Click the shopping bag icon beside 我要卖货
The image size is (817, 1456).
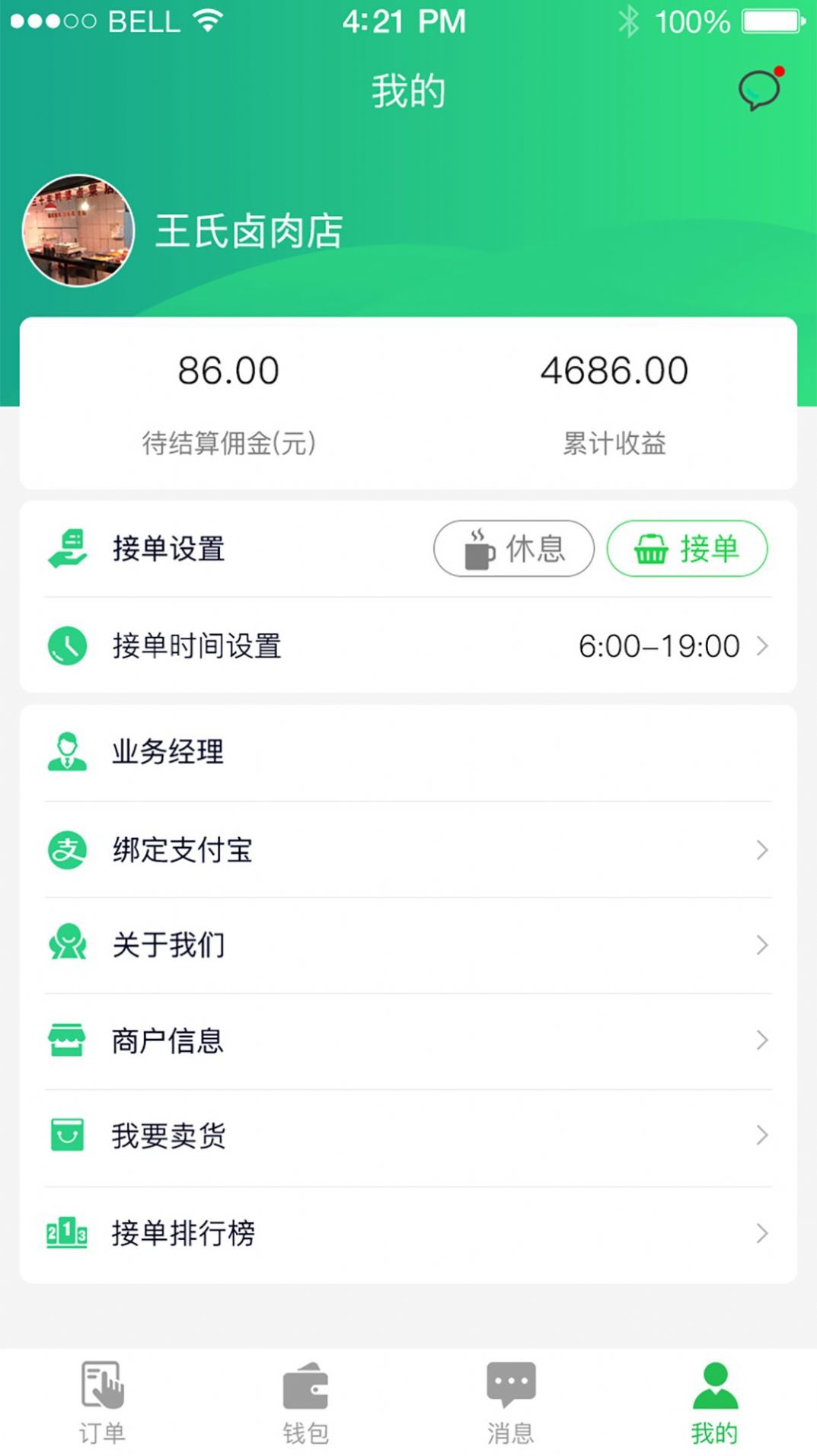point(67,1136)
